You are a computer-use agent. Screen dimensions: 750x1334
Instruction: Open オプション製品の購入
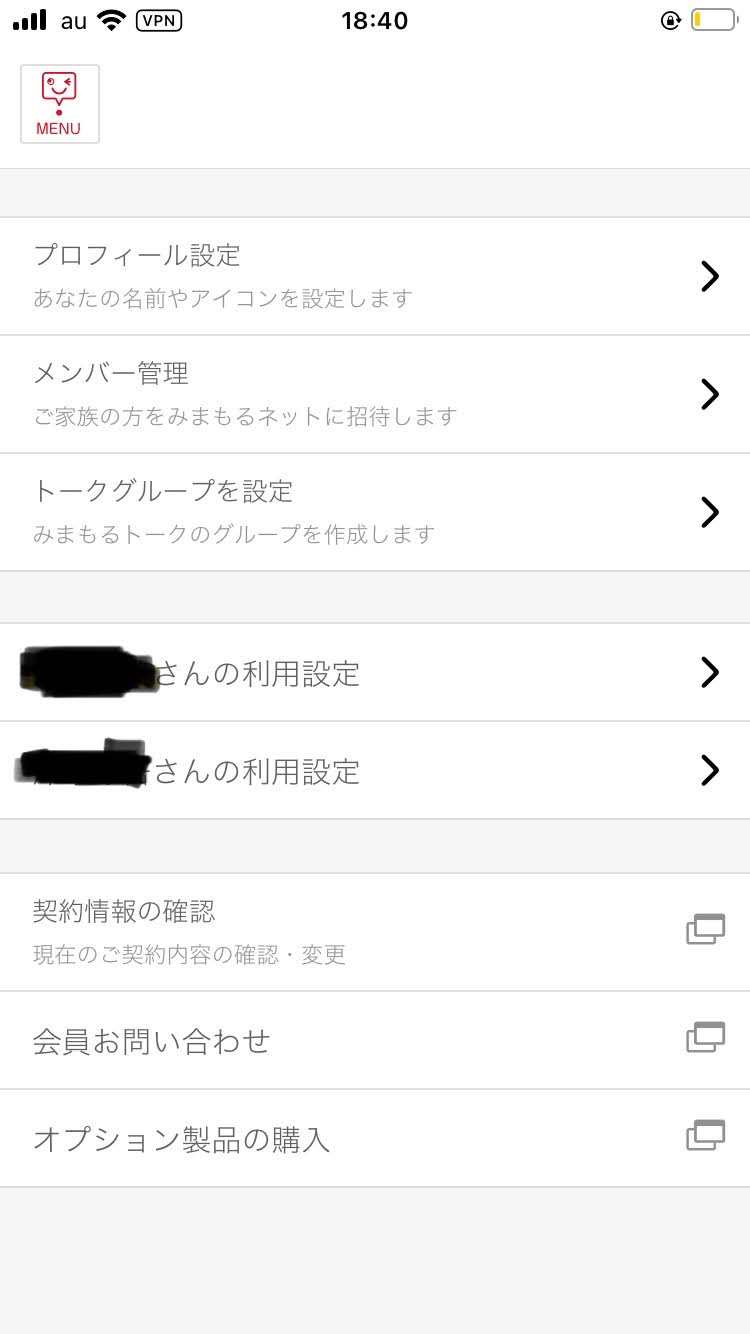click(375, 1138)
